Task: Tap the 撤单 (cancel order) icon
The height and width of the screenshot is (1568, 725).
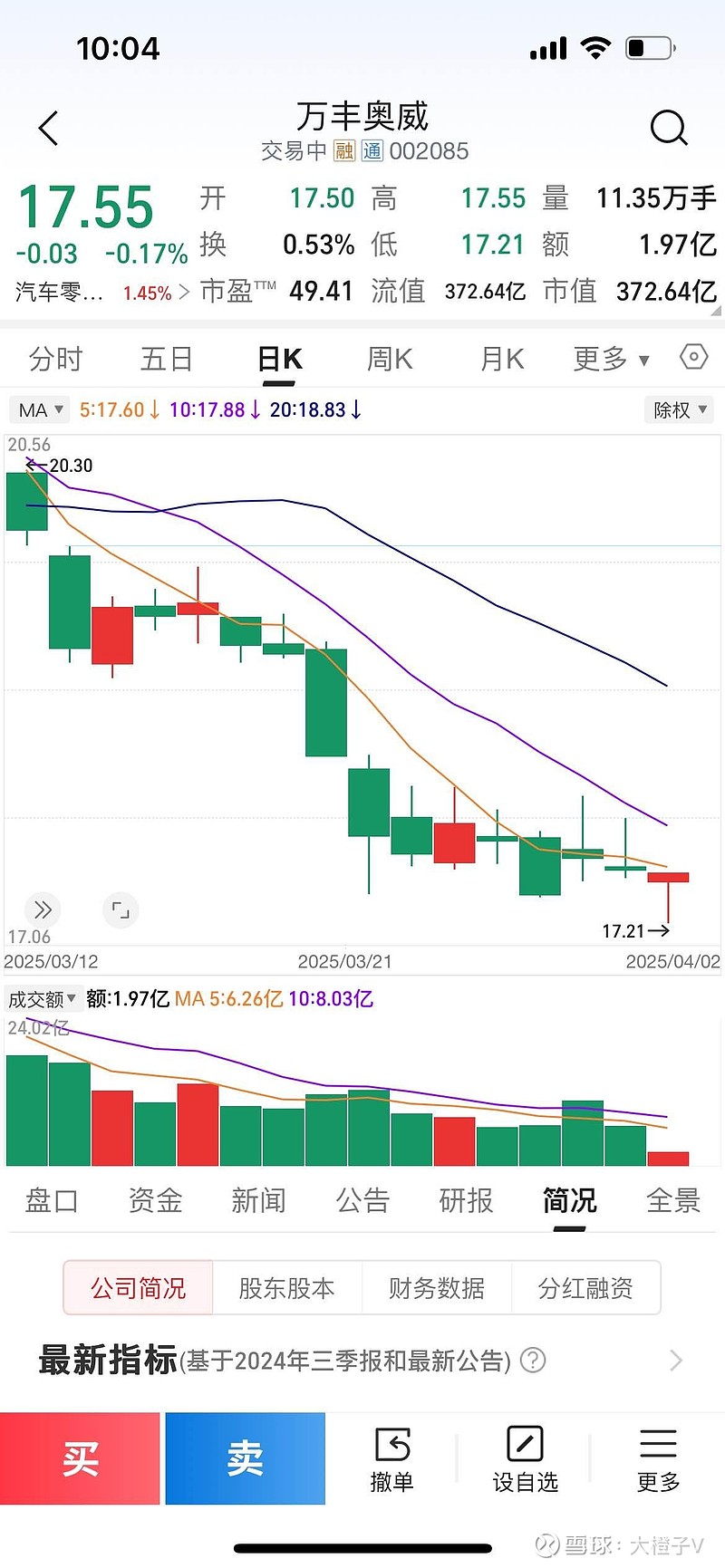Action: [393, 1458]
